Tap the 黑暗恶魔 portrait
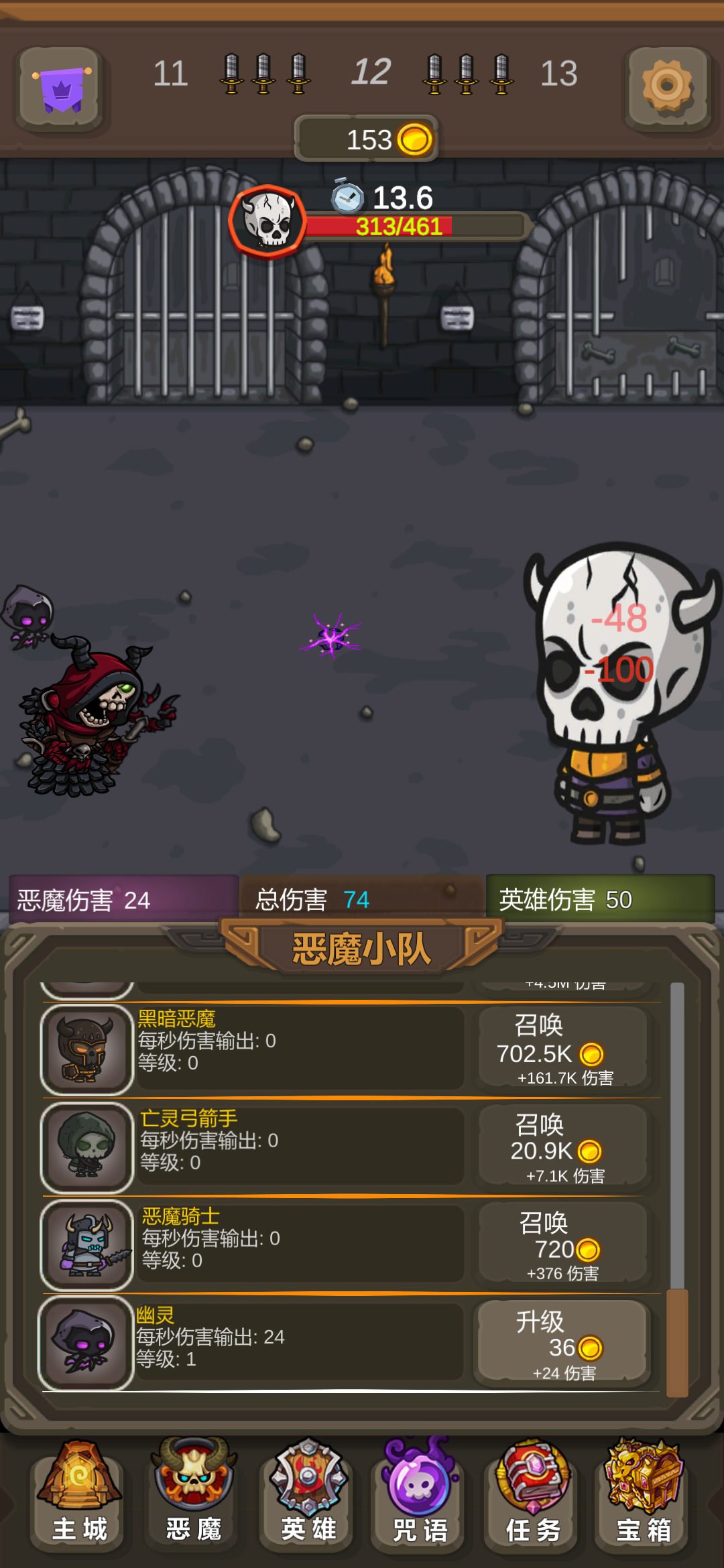The width and height of the screenshot is (724, 1568). (x=86, y=1050)
